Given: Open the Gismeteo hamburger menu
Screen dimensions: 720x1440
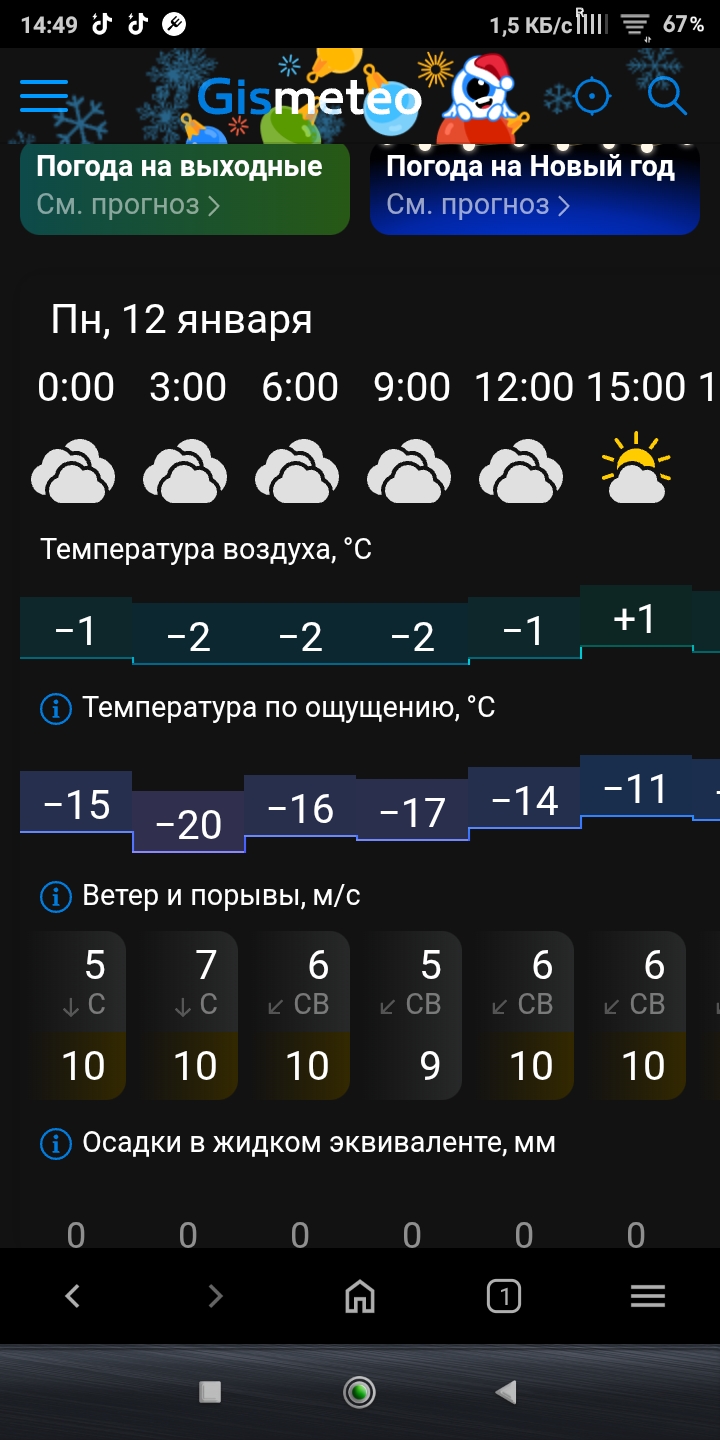Looking at the screenshot, I should (x=44, y=96).
